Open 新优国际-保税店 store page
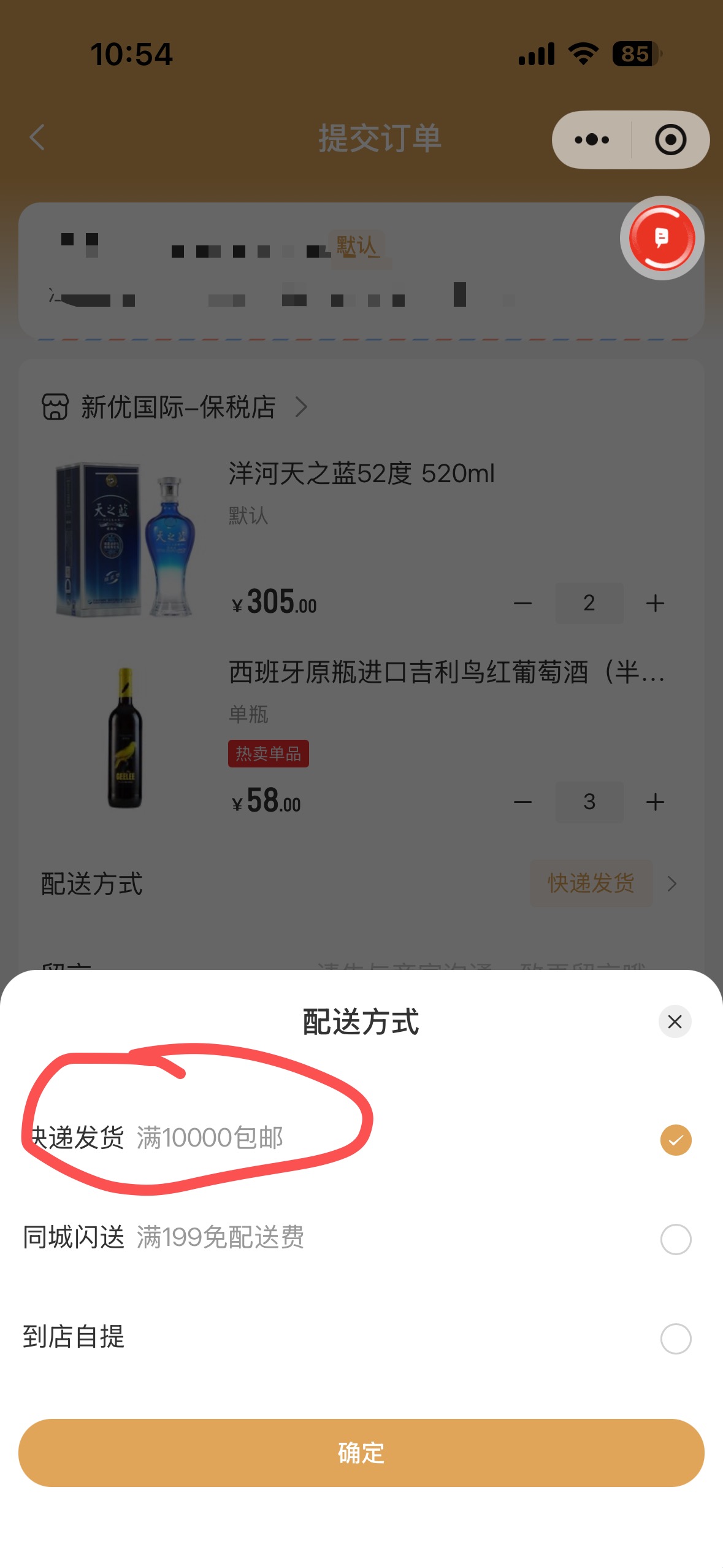 [178, 407]
